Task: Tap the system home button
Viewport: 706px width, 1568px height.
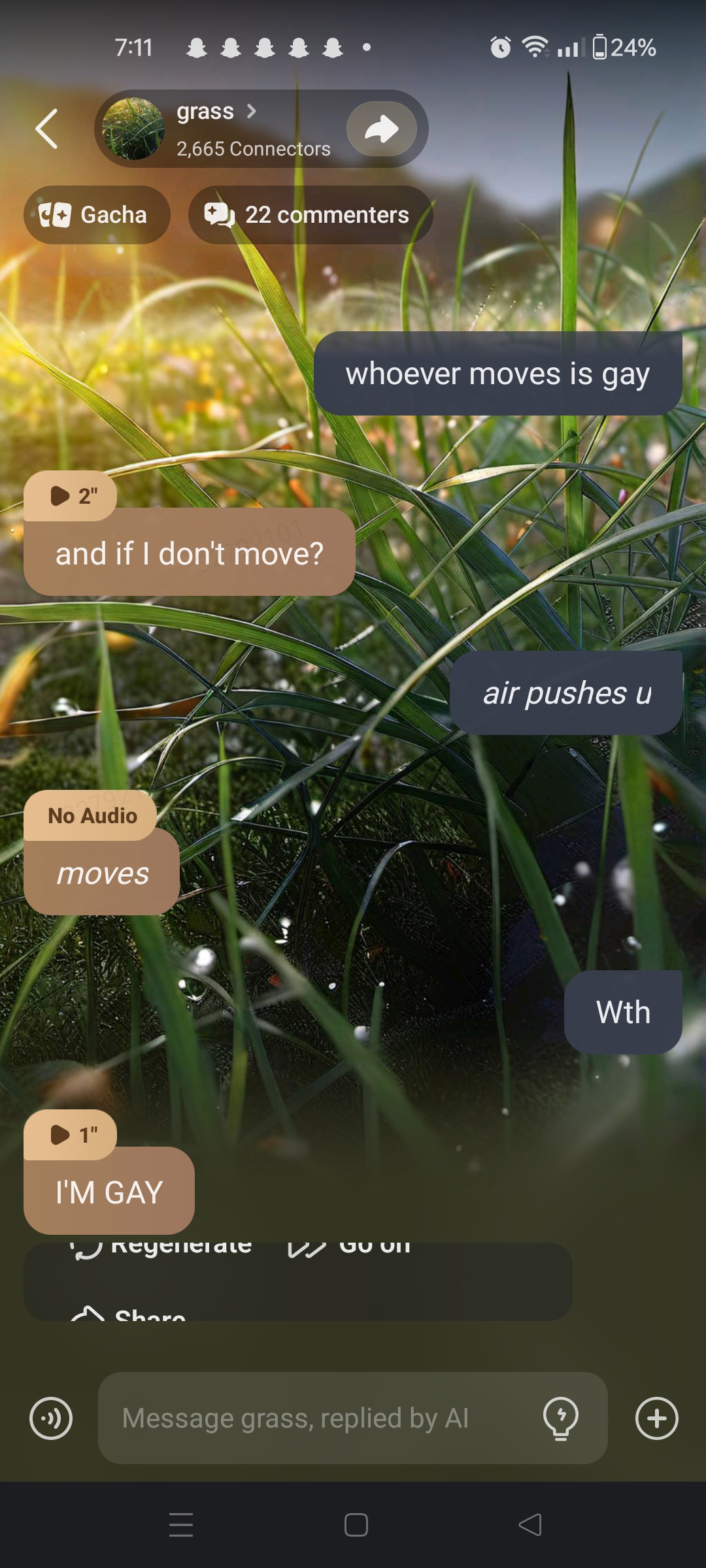Action: (x=356, y=1525)
